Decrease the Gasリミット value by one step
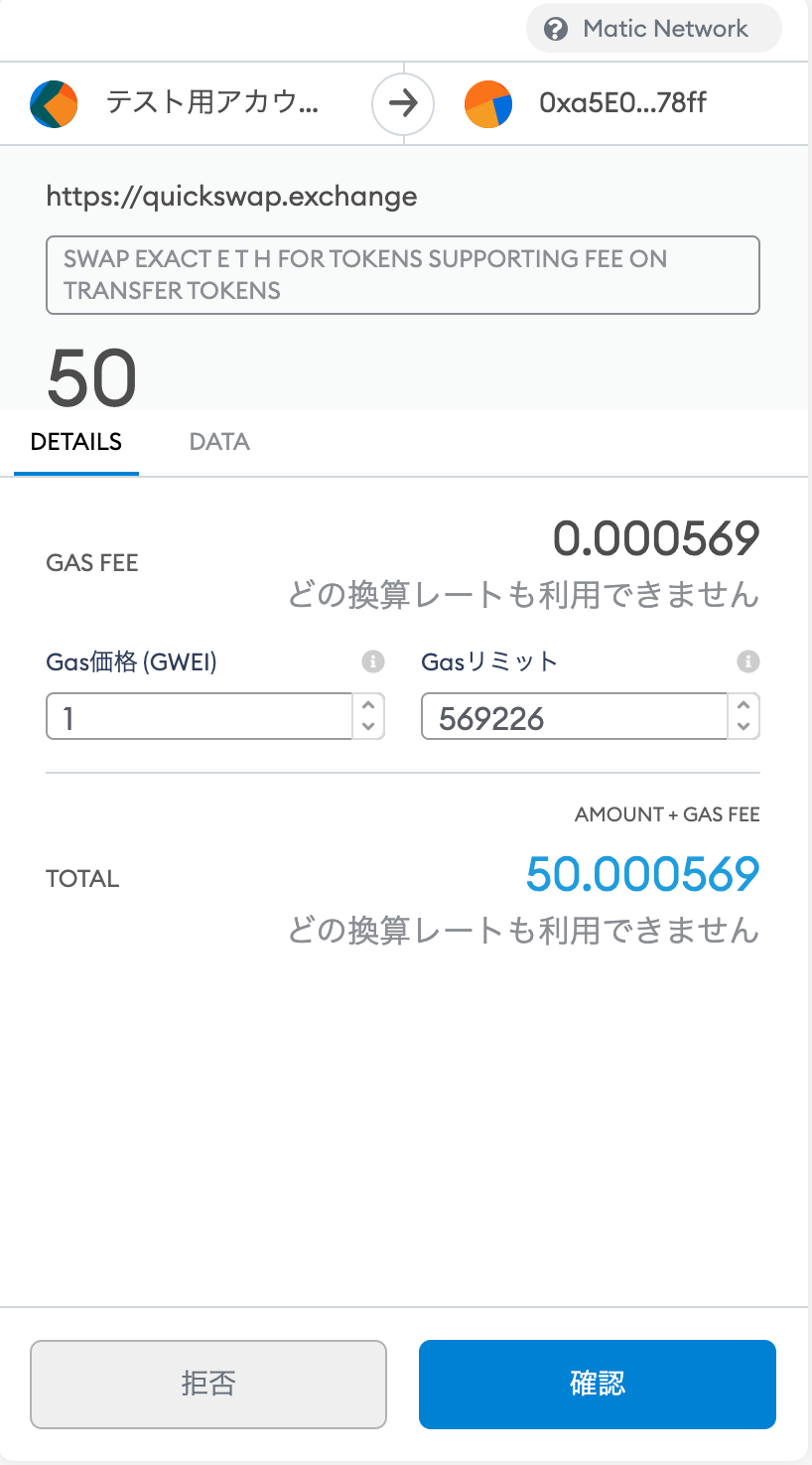This screenshot has width=812, height=1465. click(x=744, y=727)
